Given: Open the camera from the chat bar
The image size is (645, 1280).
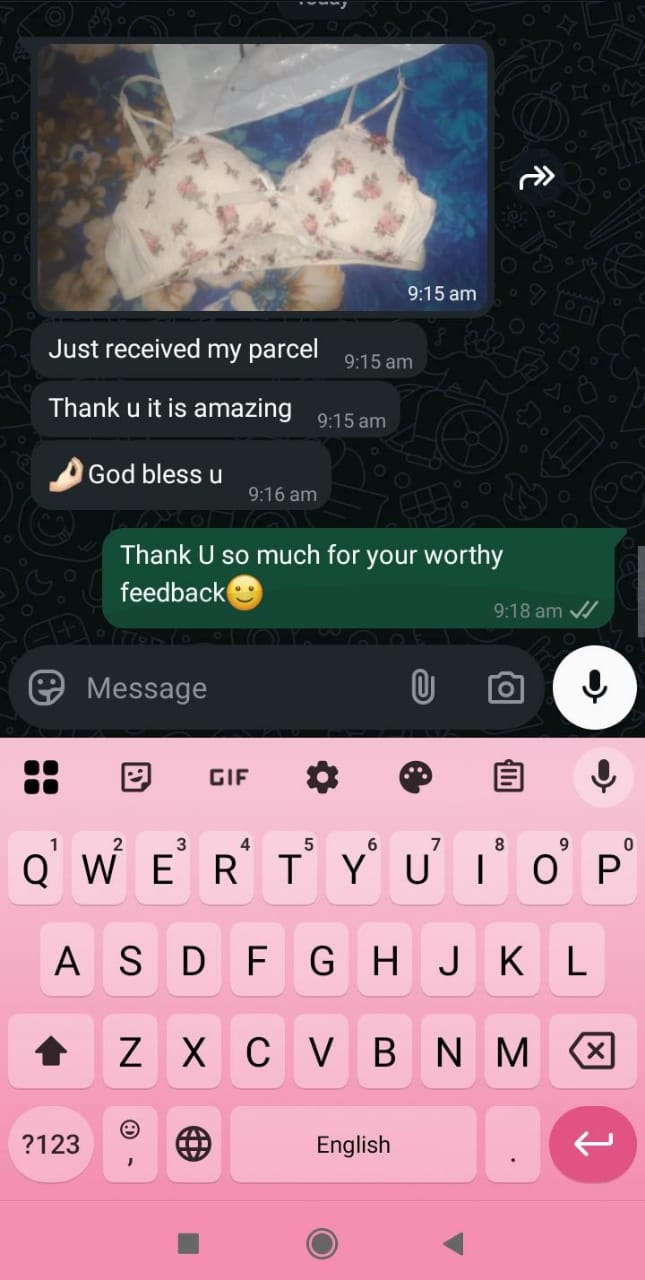Looking at the screenshot, I should [x=506, y=688].
